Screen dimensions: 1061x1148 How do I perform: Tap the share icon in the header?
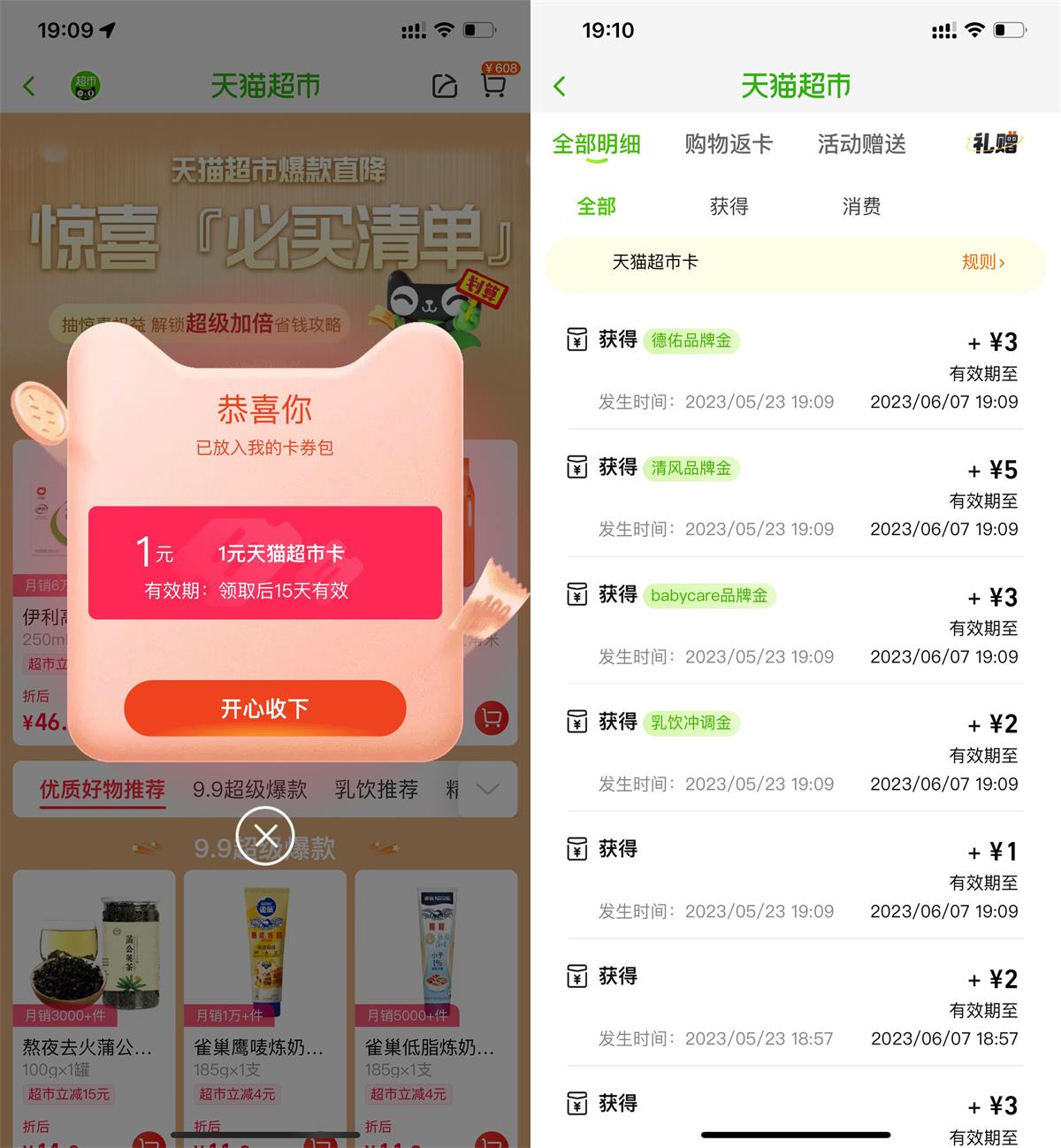point(445,85)
